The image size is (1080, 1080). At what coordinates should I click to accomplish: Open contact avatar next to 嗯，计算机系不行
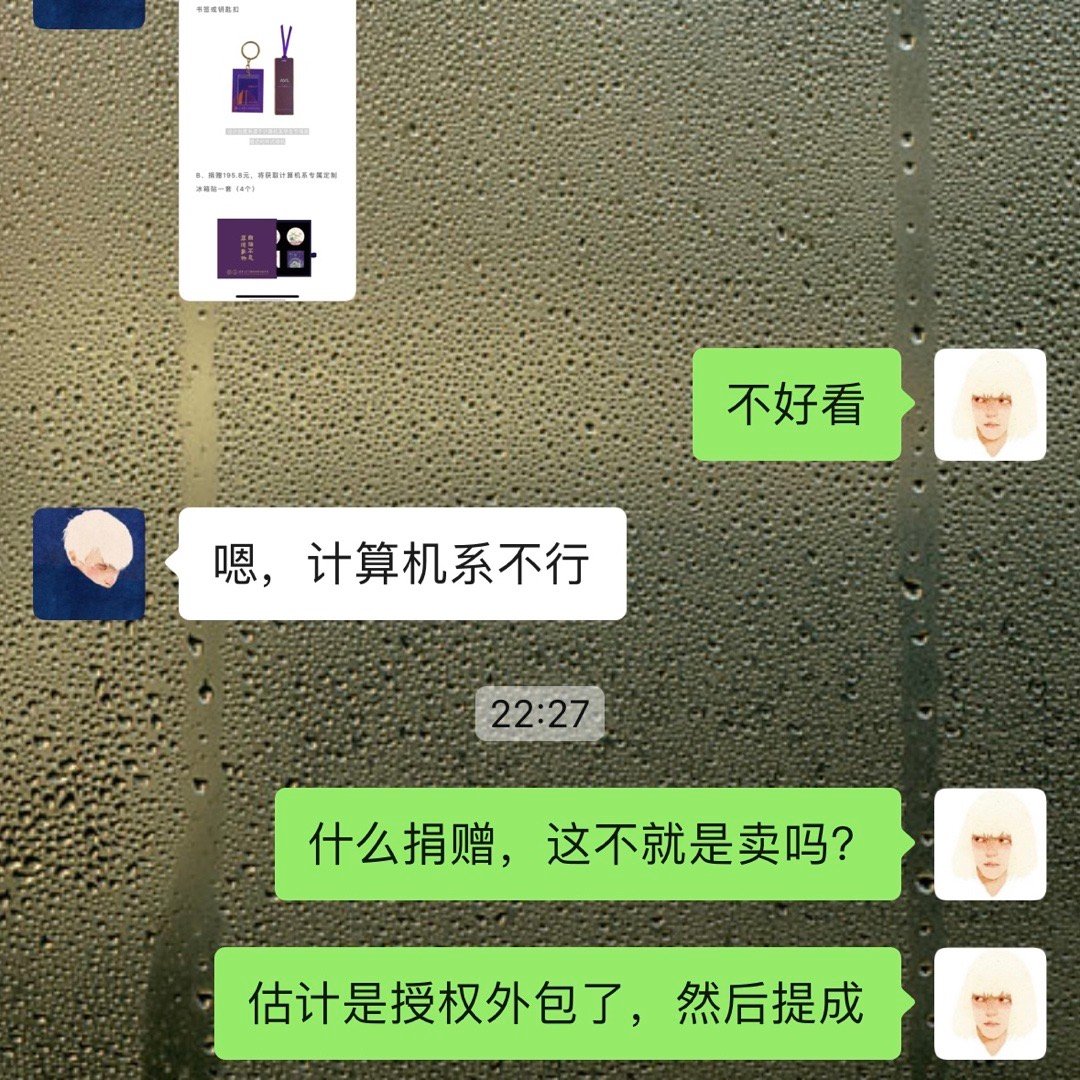tap(89, 563)
